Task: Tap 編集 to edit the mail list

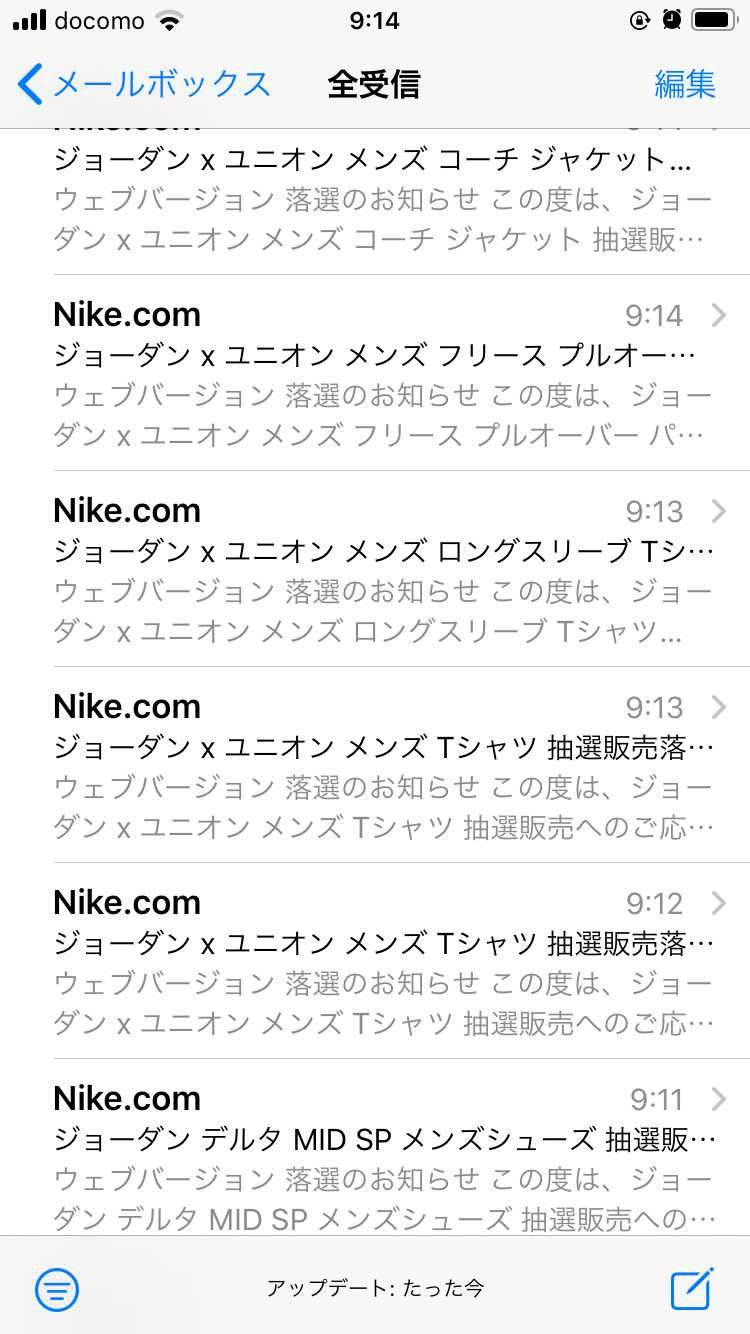Action: 685,86
